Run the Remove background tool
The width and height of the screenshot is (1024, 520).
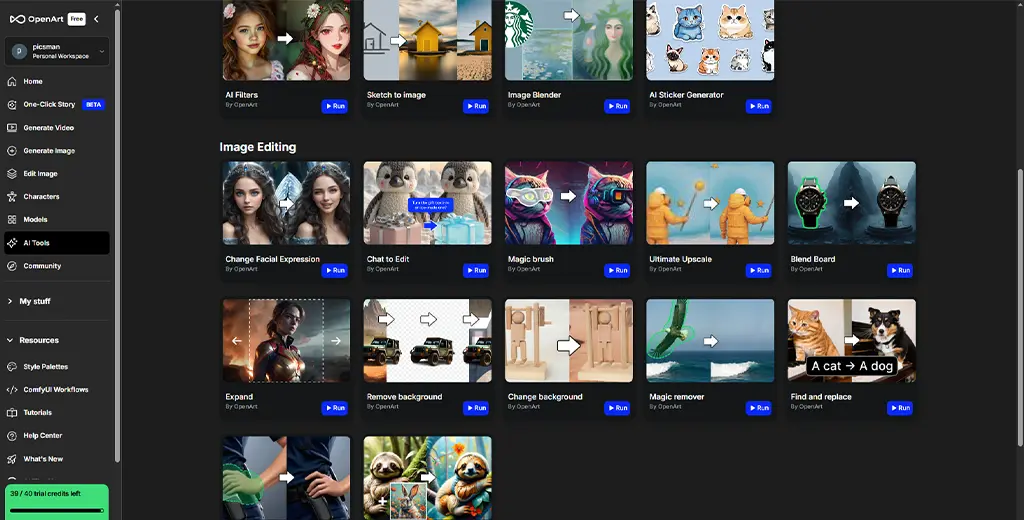pyautogui.click(x=476, y=408)
